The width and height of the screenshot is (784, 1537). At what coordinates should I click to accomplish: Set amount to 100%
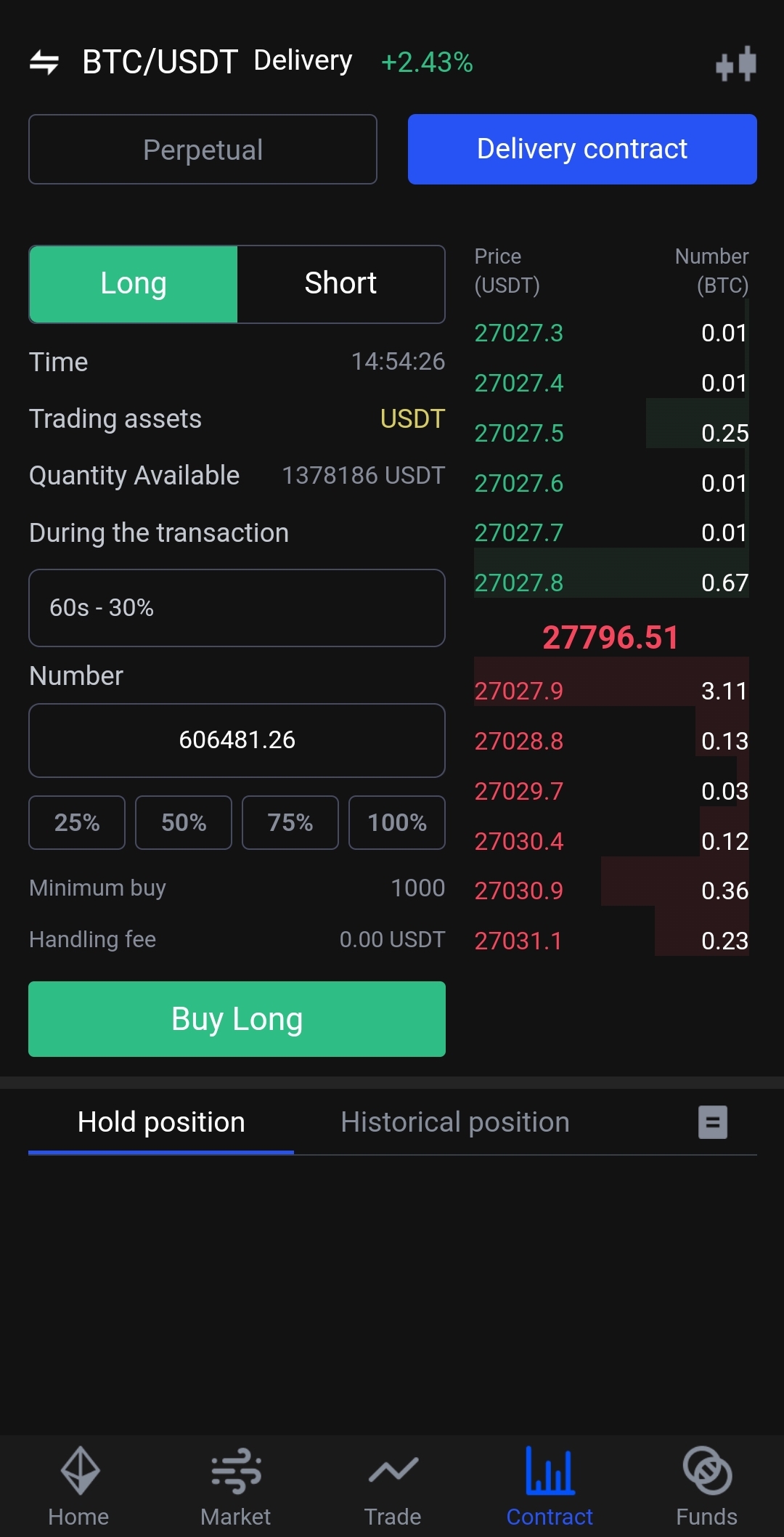[397, 822]
